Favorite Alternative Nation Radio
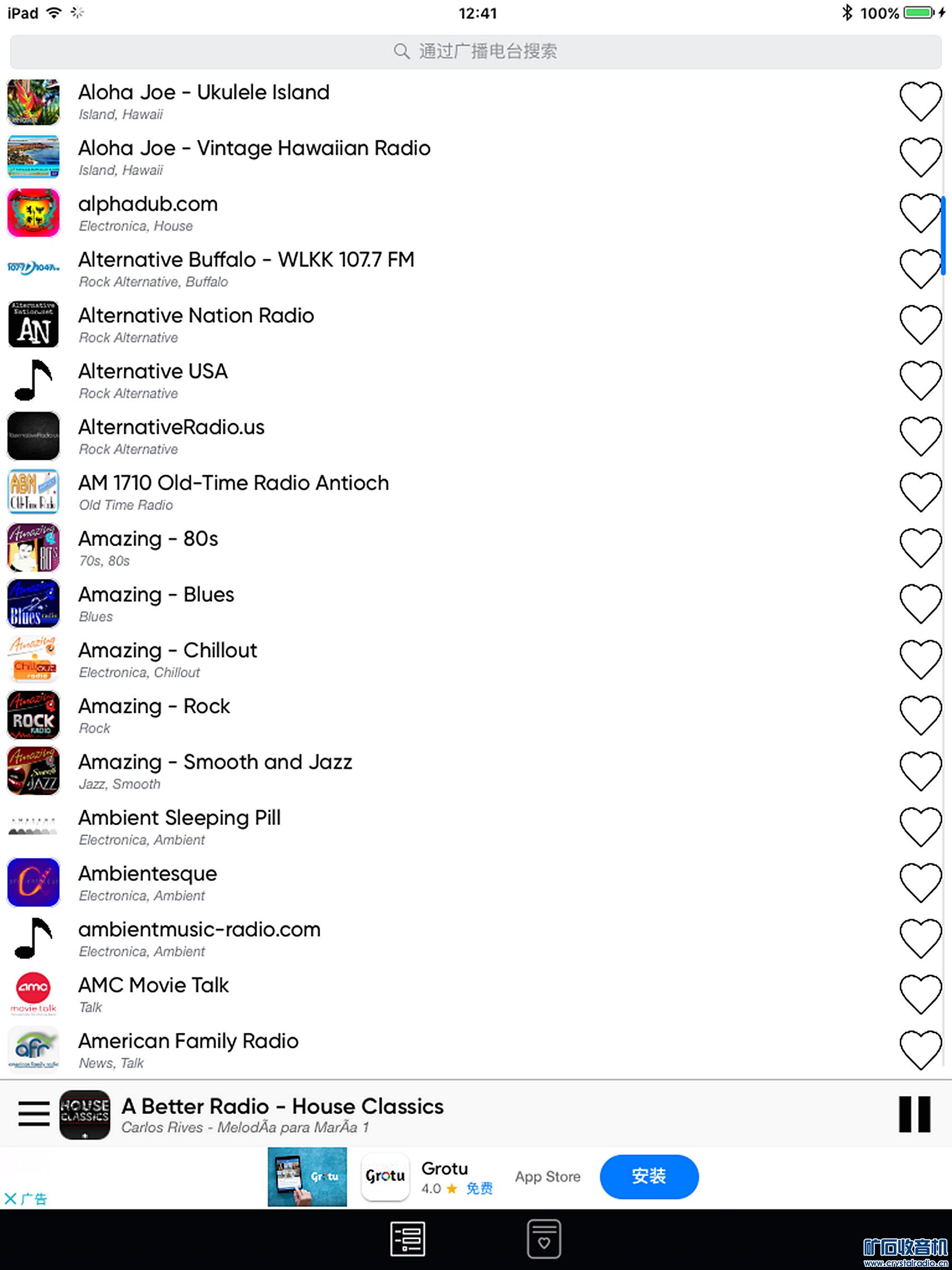Image resolution: width=952 pixels, height=1270 pixels. 920,324
